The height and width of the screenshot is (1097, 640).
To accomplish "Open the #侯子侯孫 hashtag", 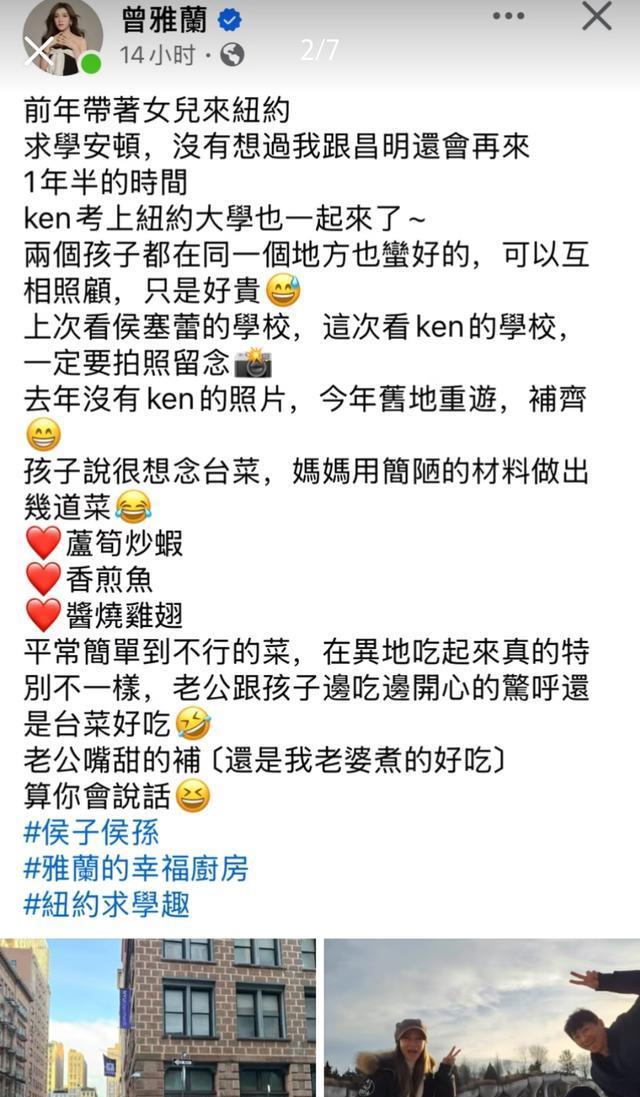I will 91,832.
